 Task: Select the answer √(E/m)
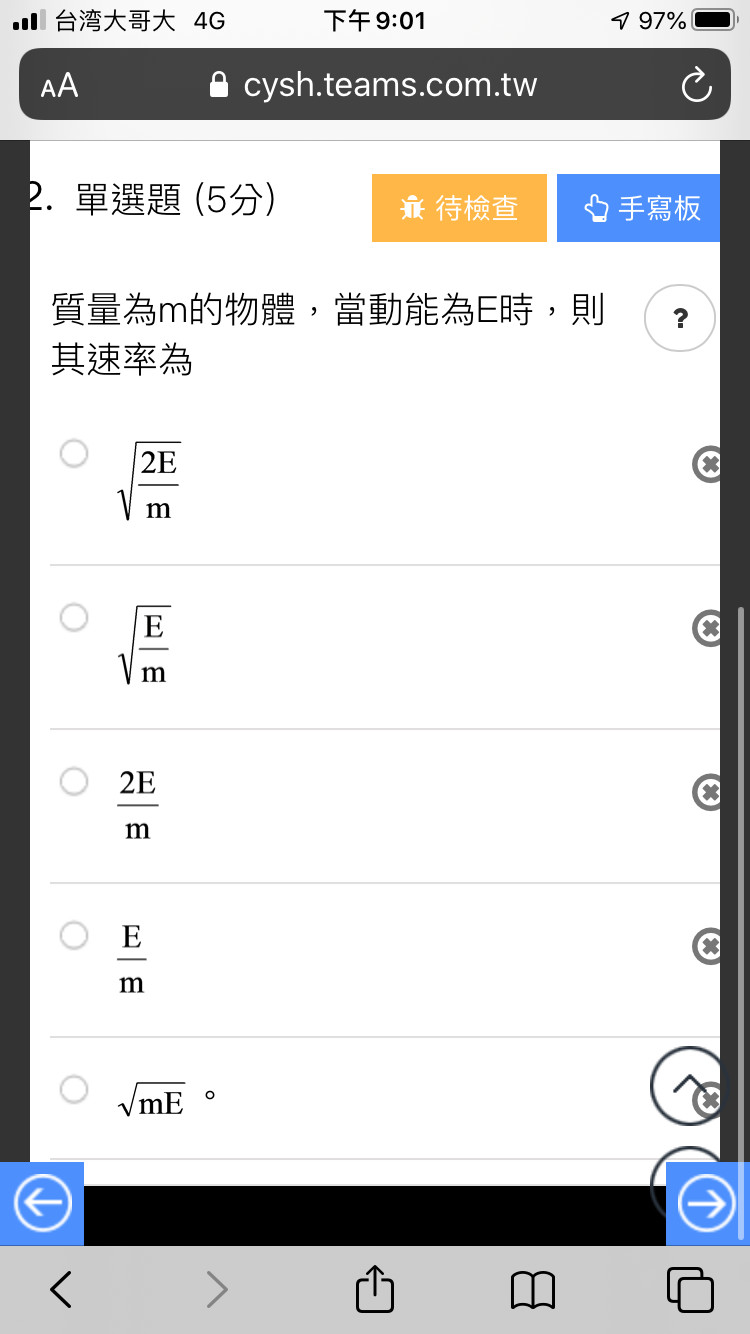[74, 617]
